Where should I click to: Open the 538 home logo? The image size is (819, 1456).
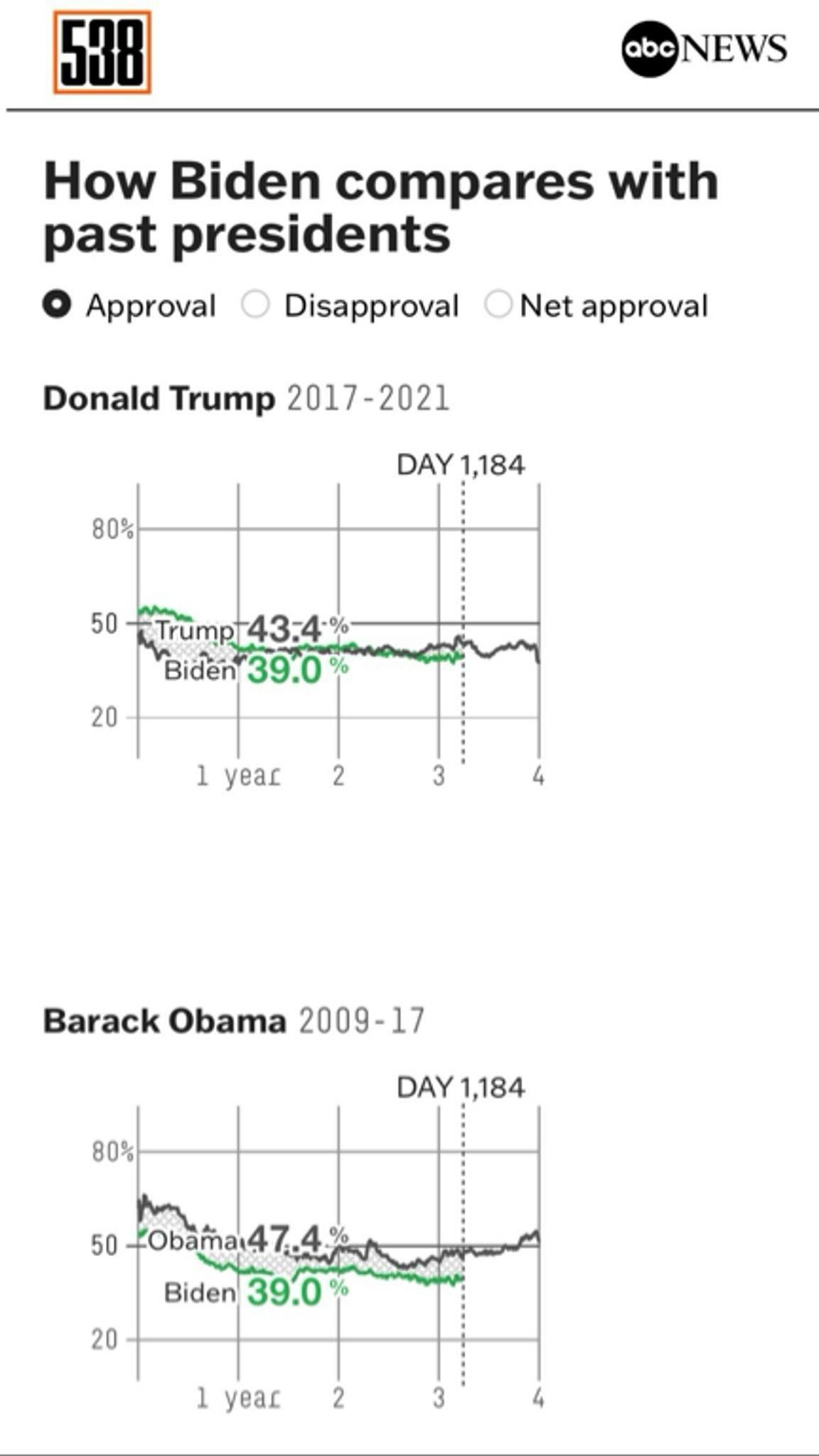point(102,53)
